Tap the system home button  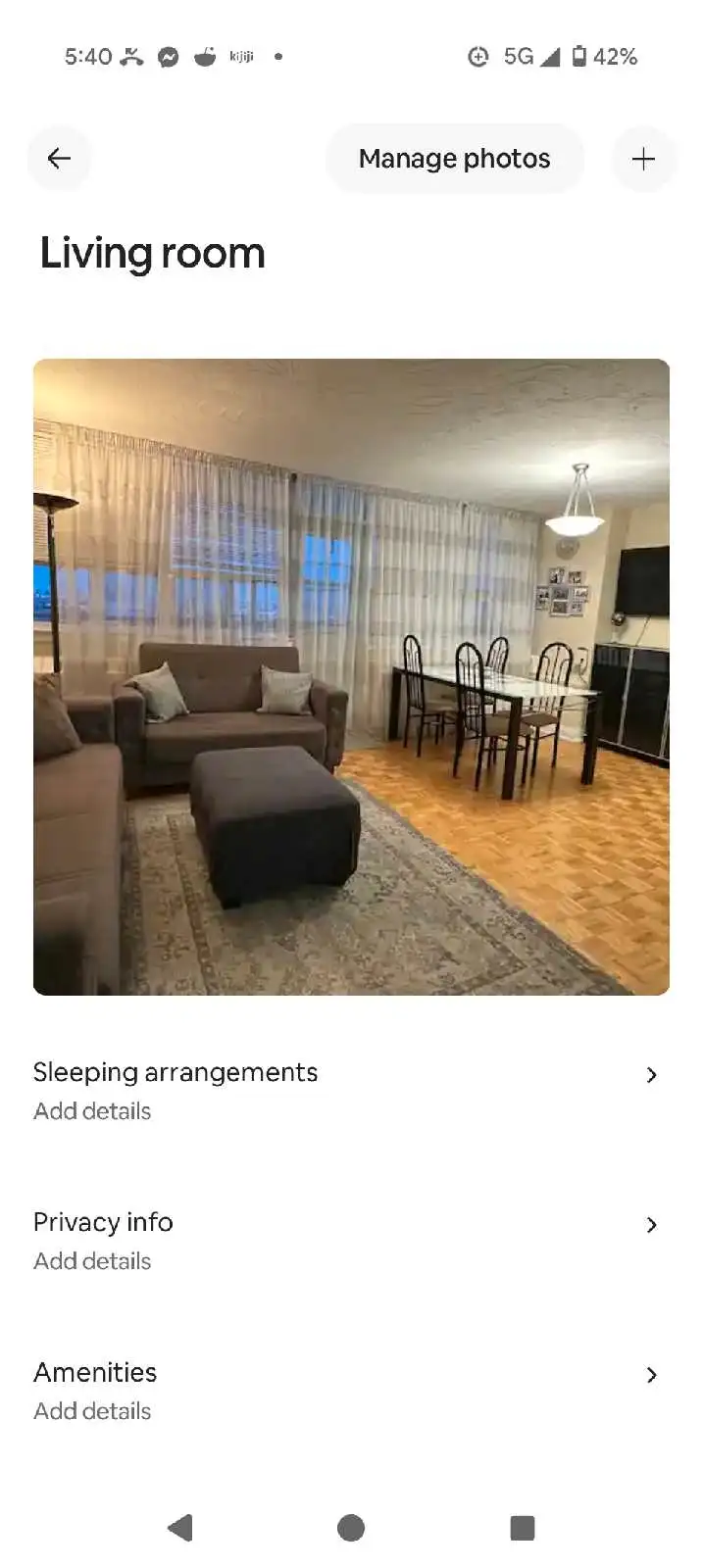[351, 1527]
